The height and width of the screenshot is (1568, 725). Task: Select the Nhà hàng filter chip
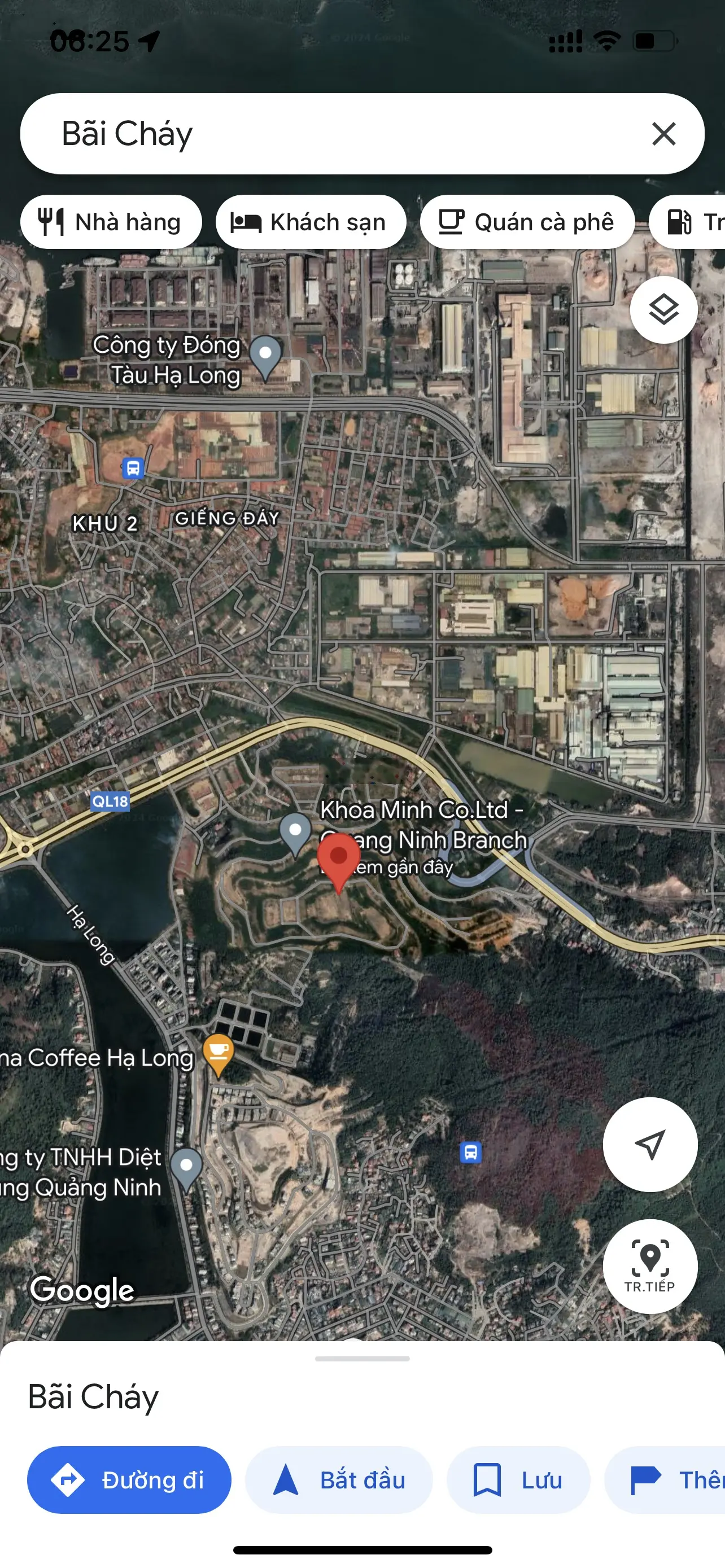(x=111, y=222)
